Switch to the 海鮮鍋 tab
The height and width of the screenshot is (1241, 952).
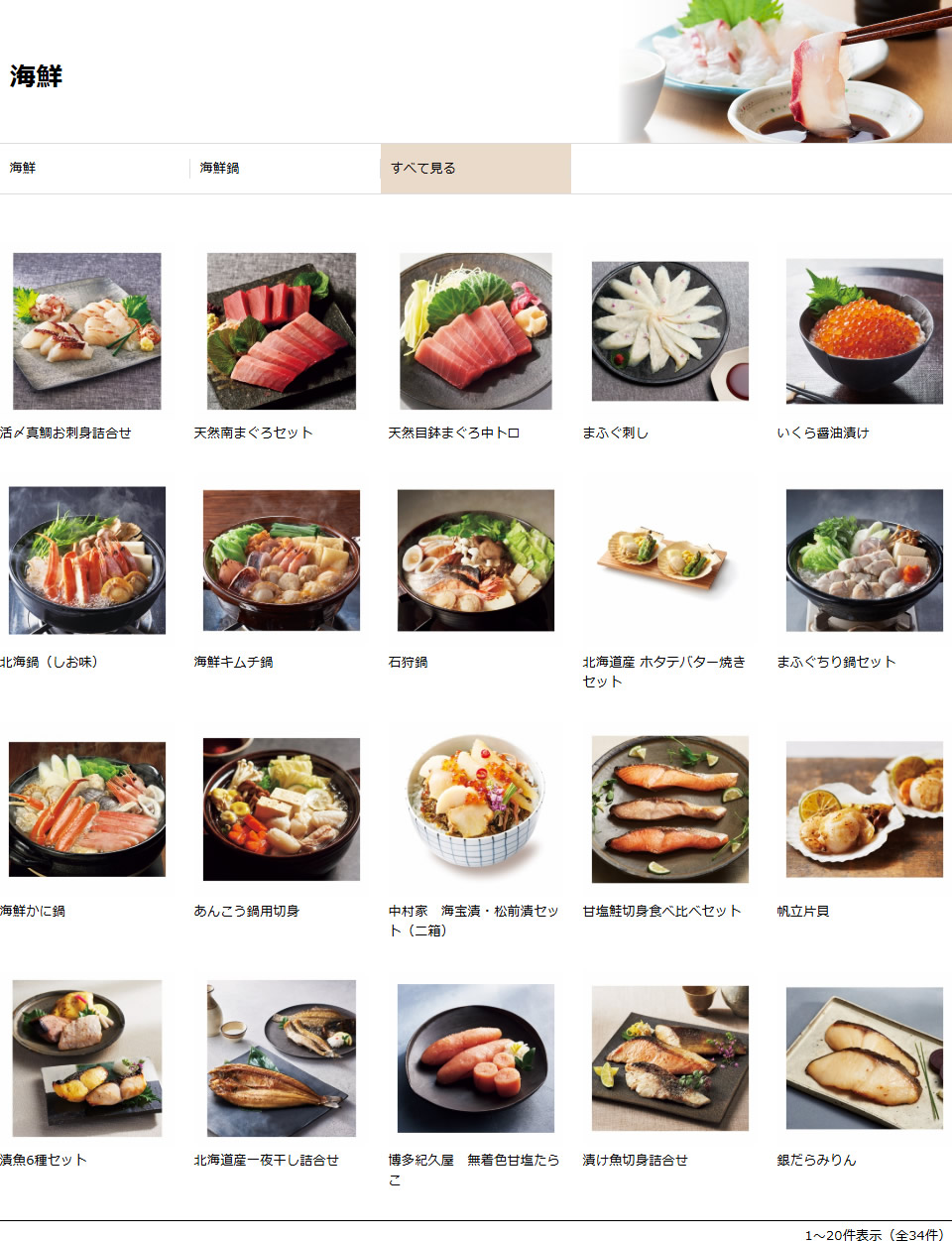tap(220, 169)
